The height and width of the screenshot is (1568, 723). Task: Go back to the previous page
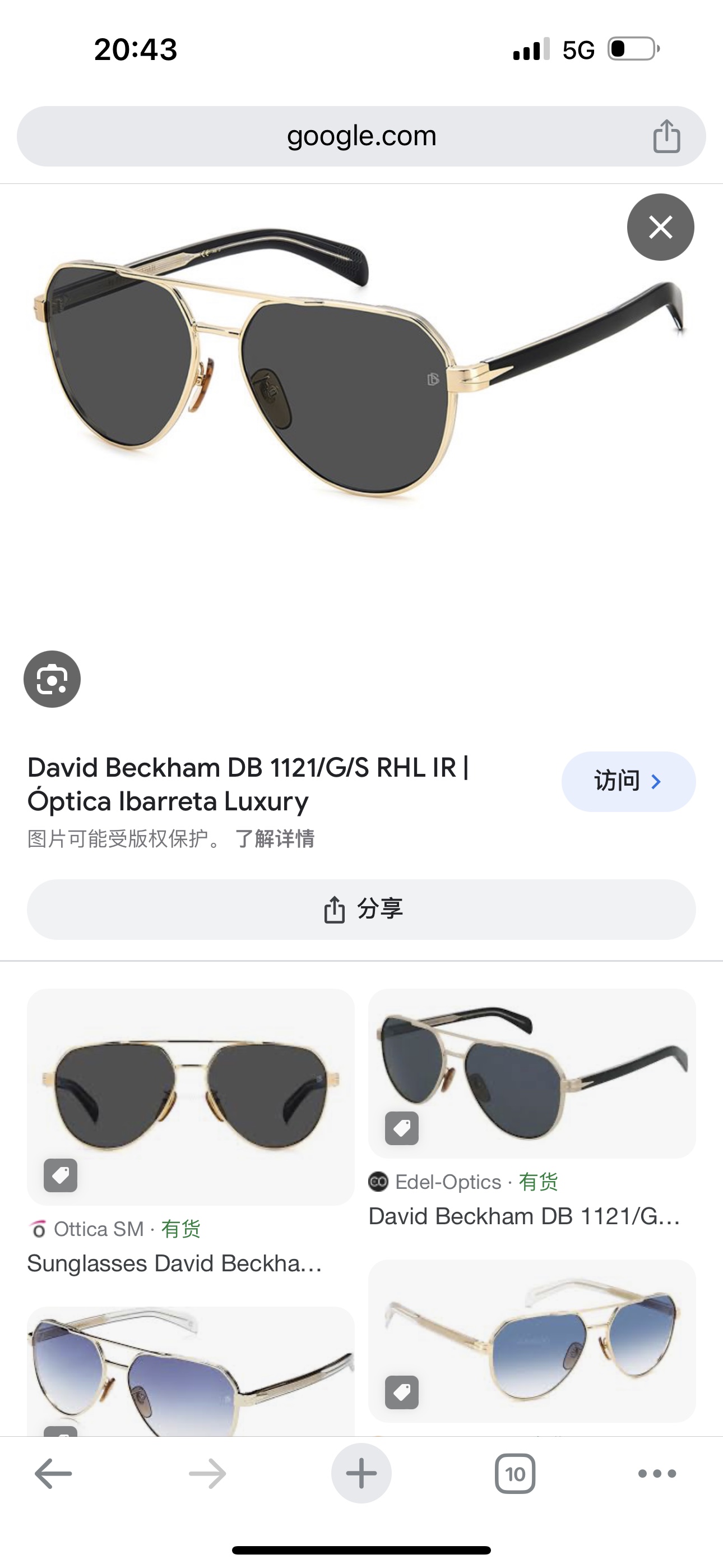pos(54,1474)
